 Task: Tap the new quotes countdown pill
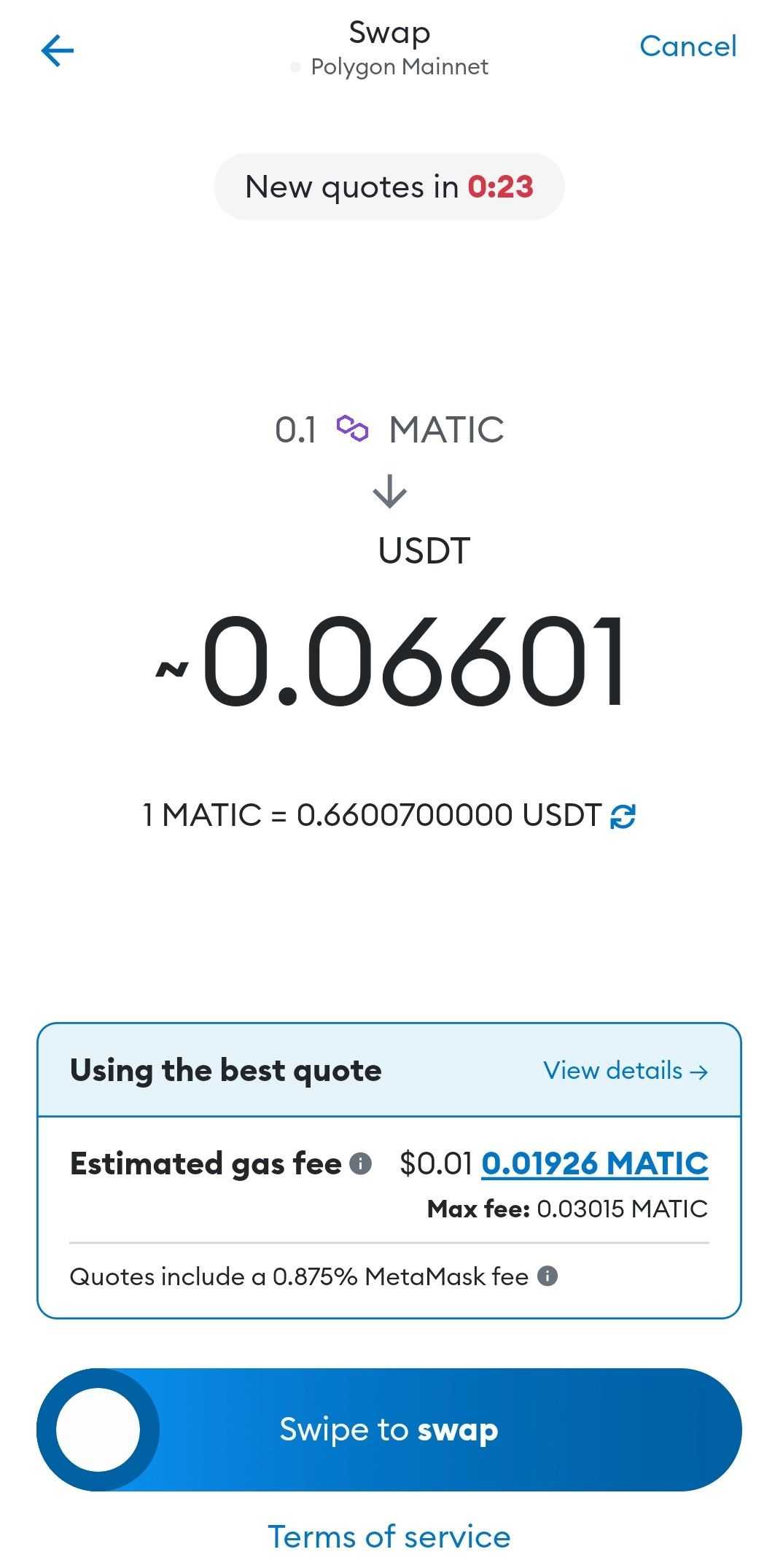[x=390, y=186]
